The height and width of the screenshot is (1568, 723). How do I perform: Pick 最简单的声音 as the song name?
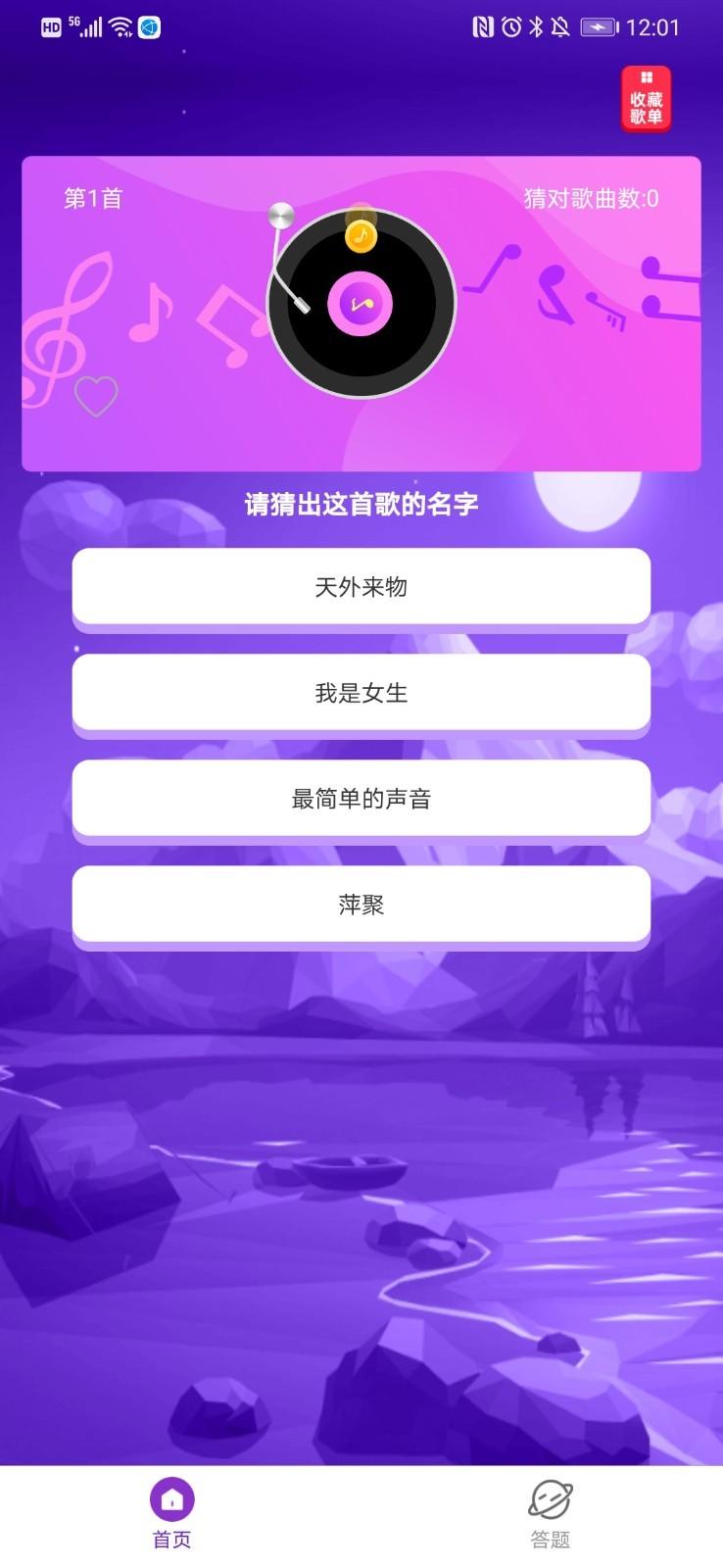361,798
